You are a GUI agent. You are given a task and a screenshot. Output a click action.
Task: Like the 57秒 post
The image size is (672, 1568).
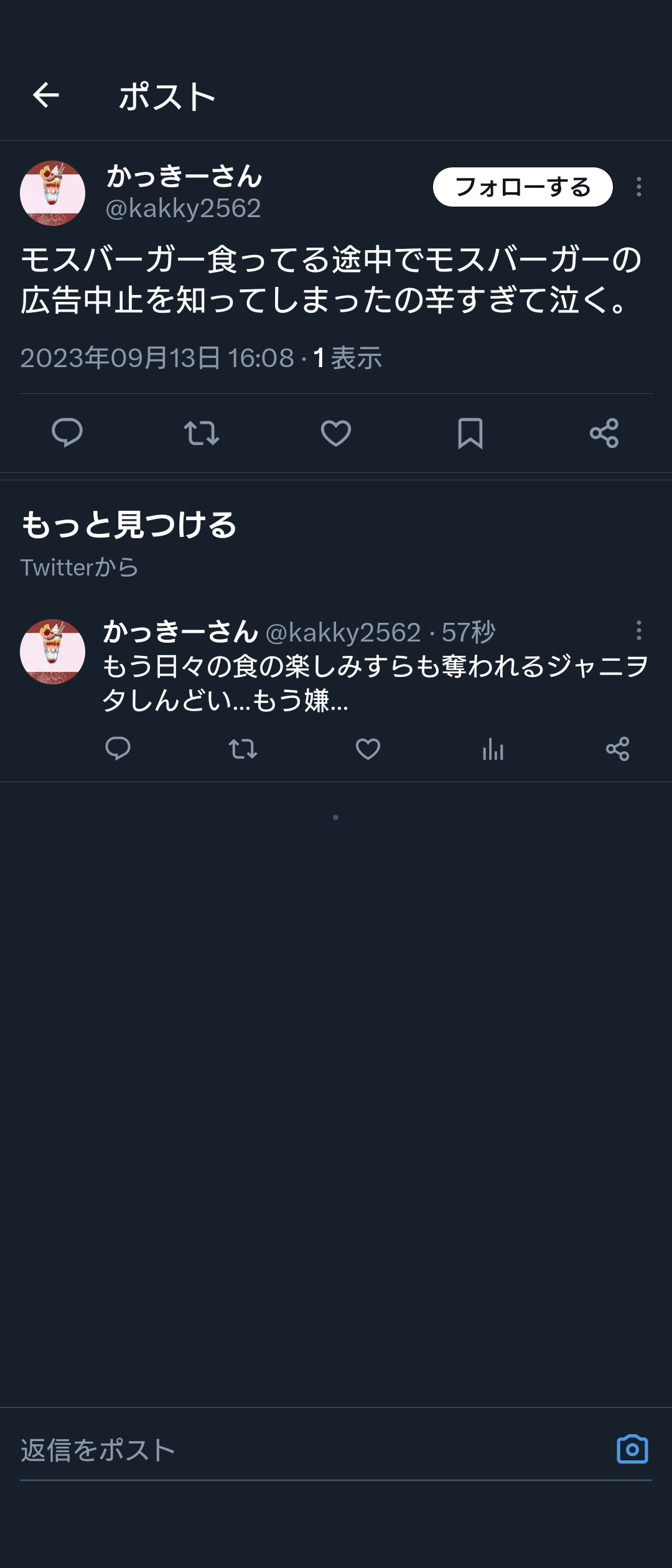(x=368, y=749)
